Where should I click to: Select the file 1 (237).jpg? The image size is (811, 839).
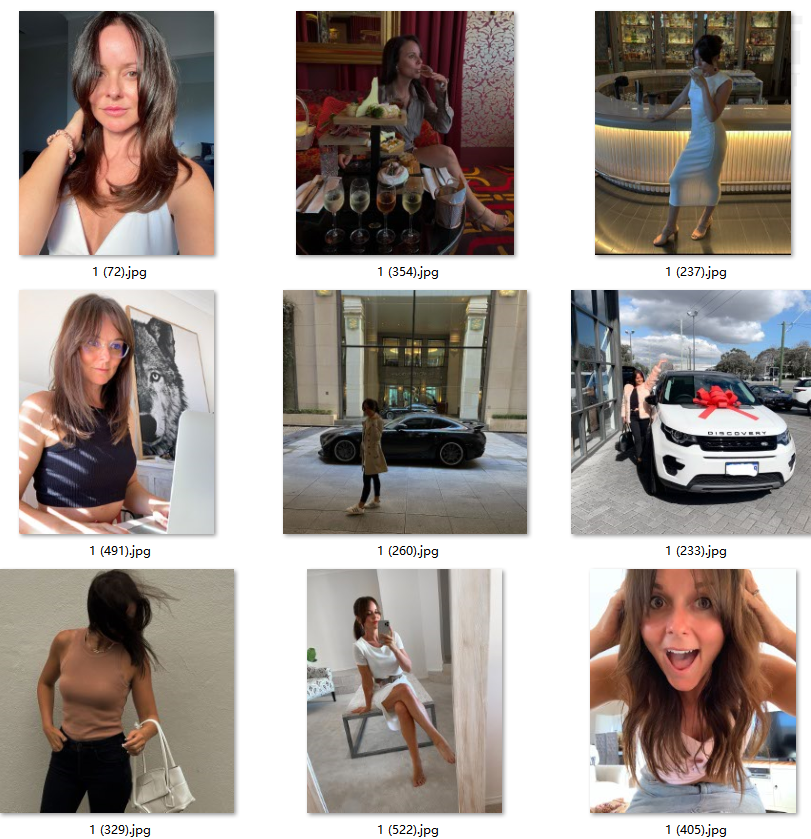point(693,133)
